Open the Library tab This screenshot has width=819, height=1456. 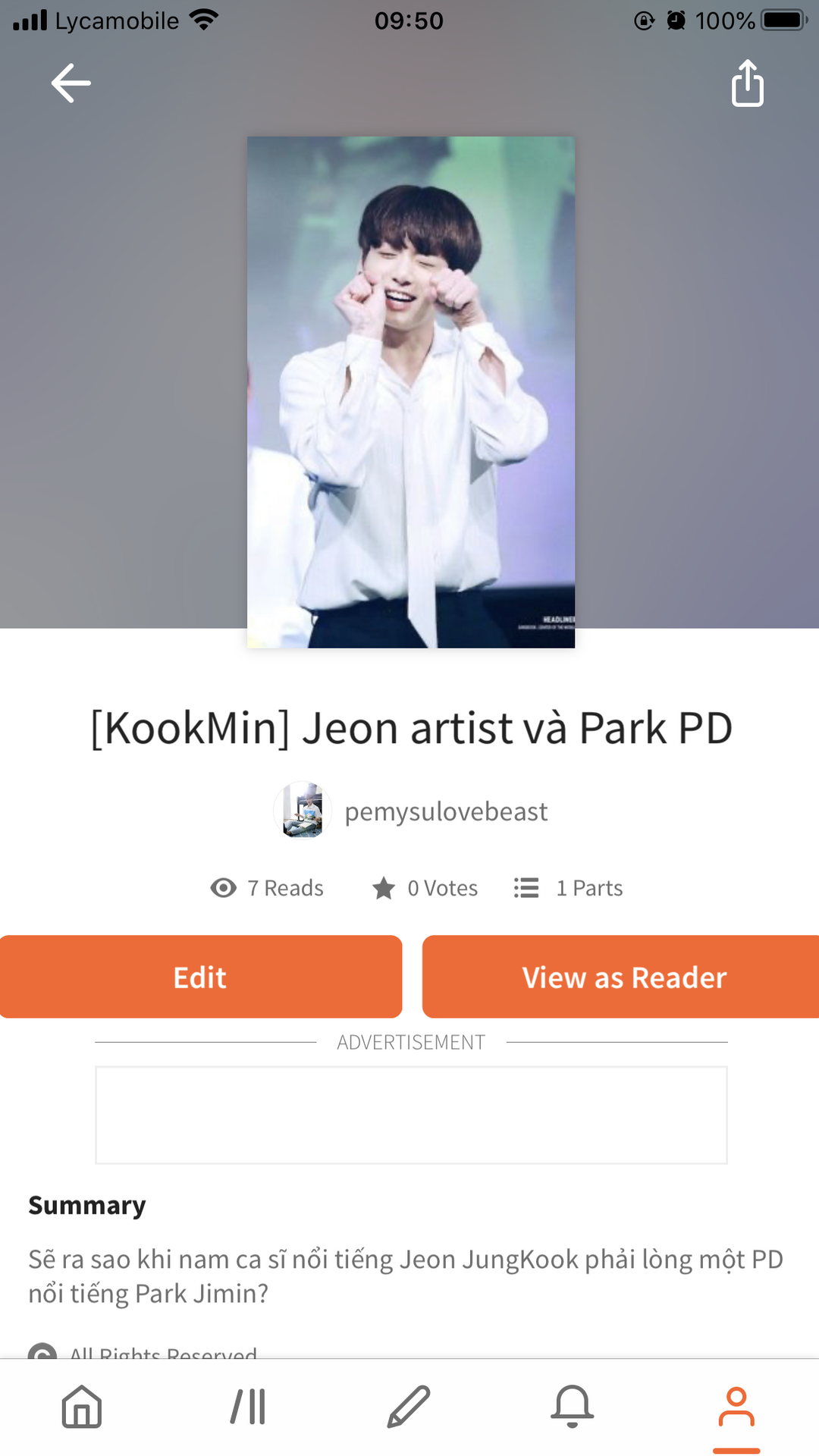[x=247, y=1407]
